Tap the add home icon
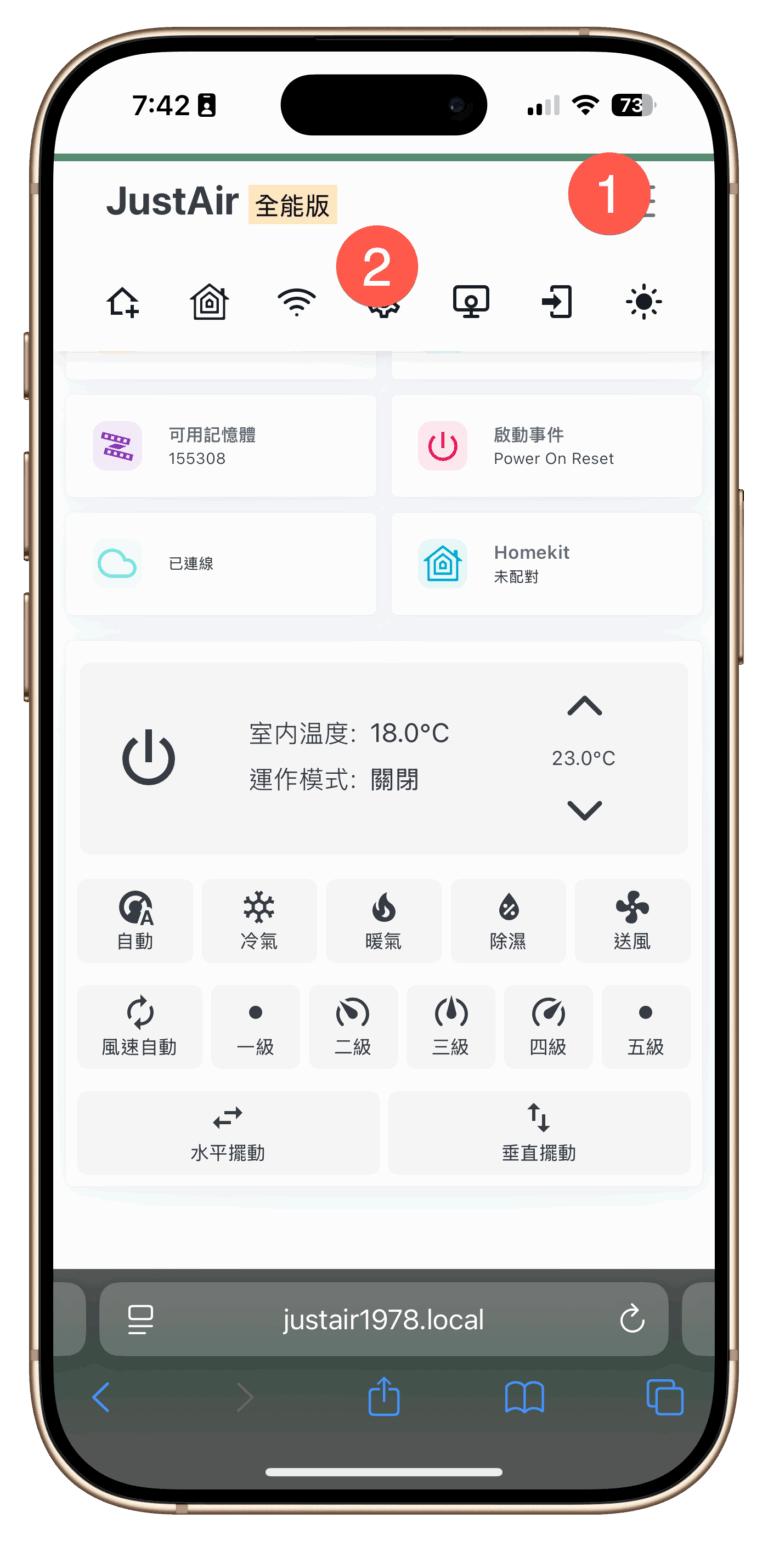 pyautogui.click(x=123, y=302)
